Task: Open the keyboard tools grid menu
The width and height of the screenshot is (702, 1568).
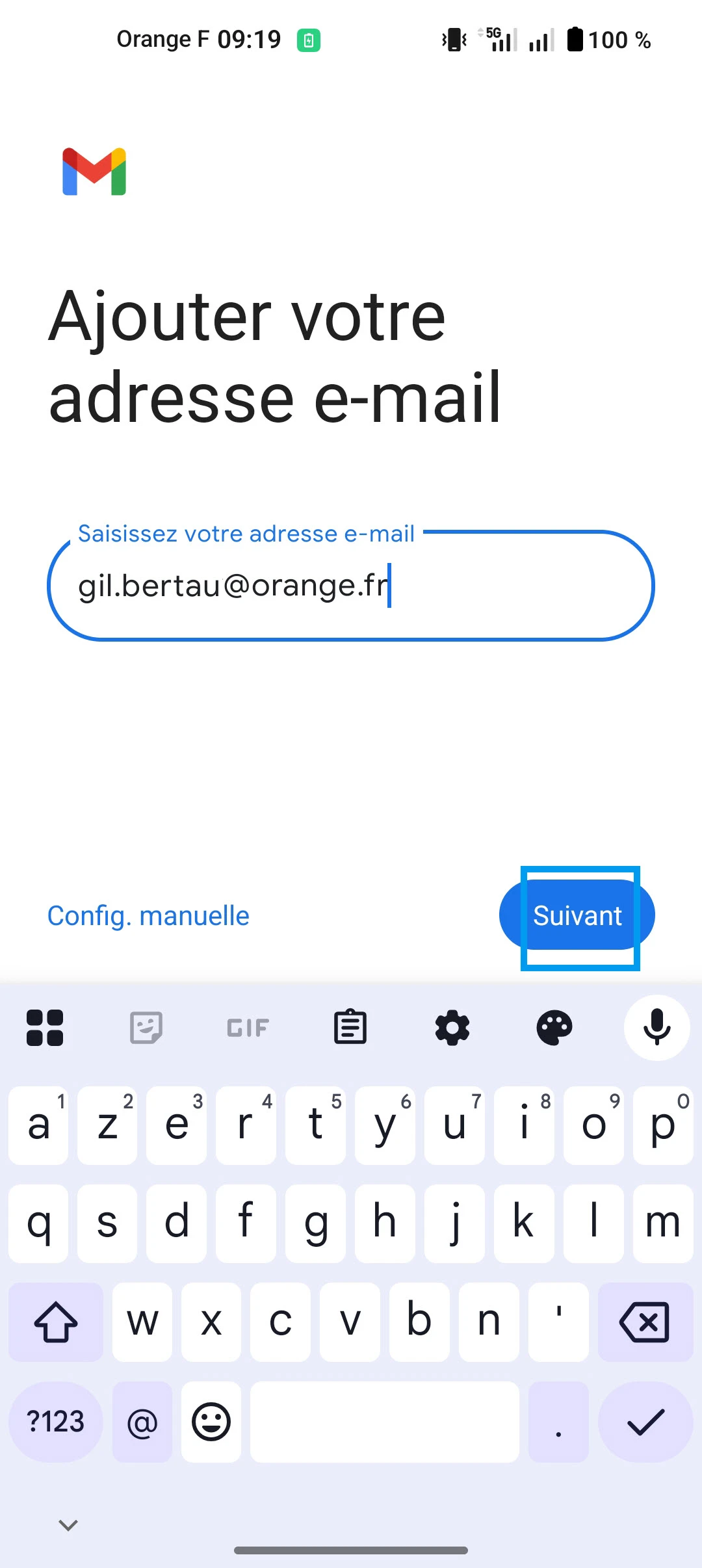Action: [x=45, y=1028]
